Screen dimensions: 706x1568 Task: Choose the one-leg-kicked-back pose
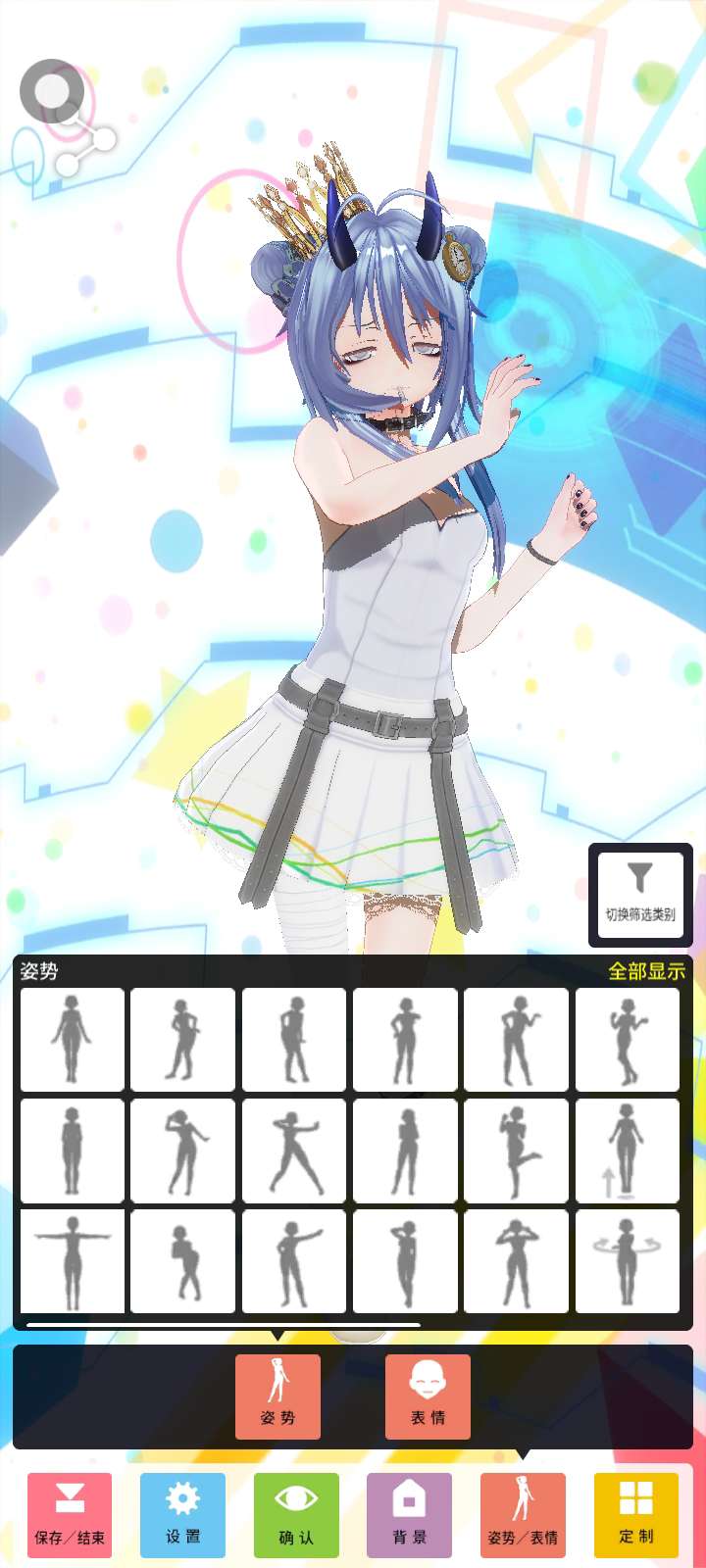516,1151
